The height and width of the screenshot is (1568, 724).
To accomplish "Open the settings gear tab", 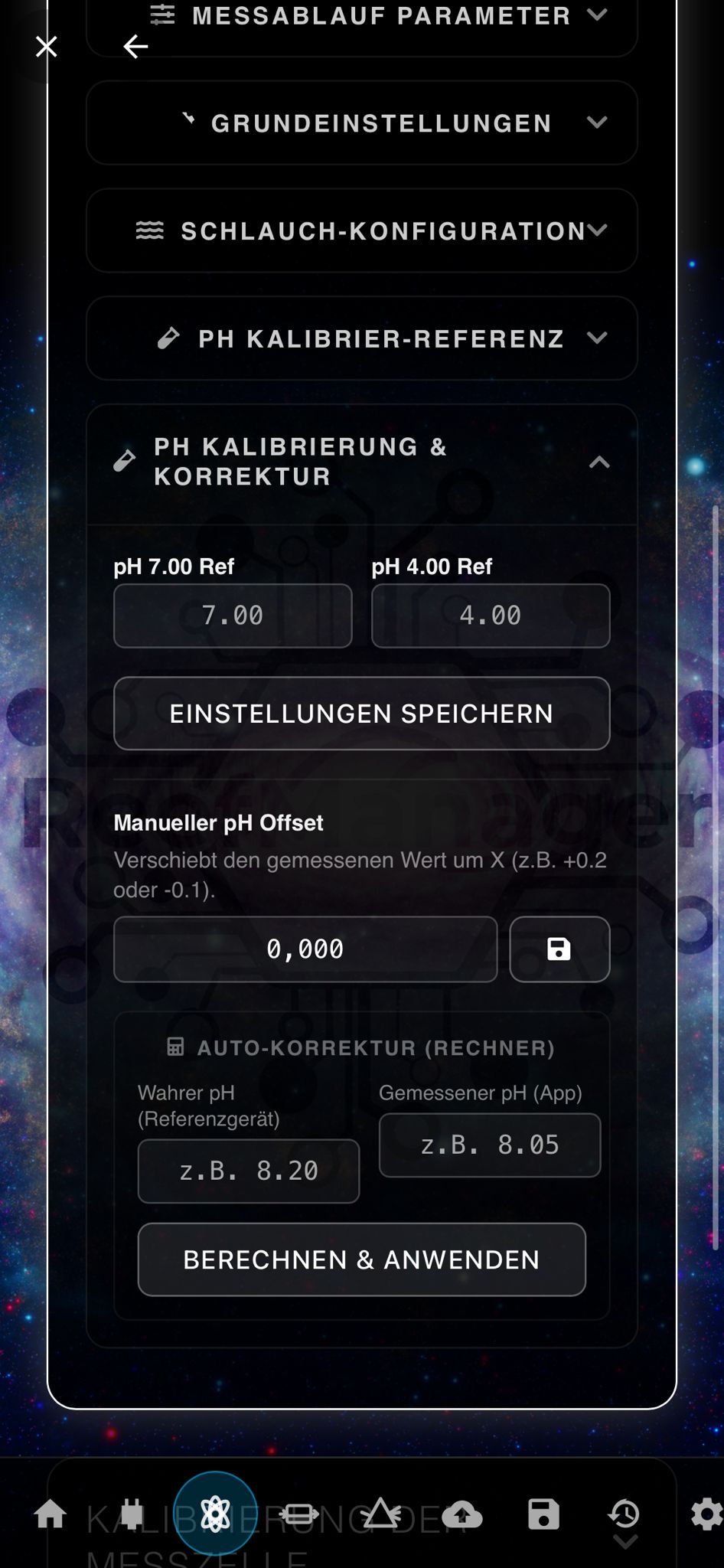I will [707, 1514].
